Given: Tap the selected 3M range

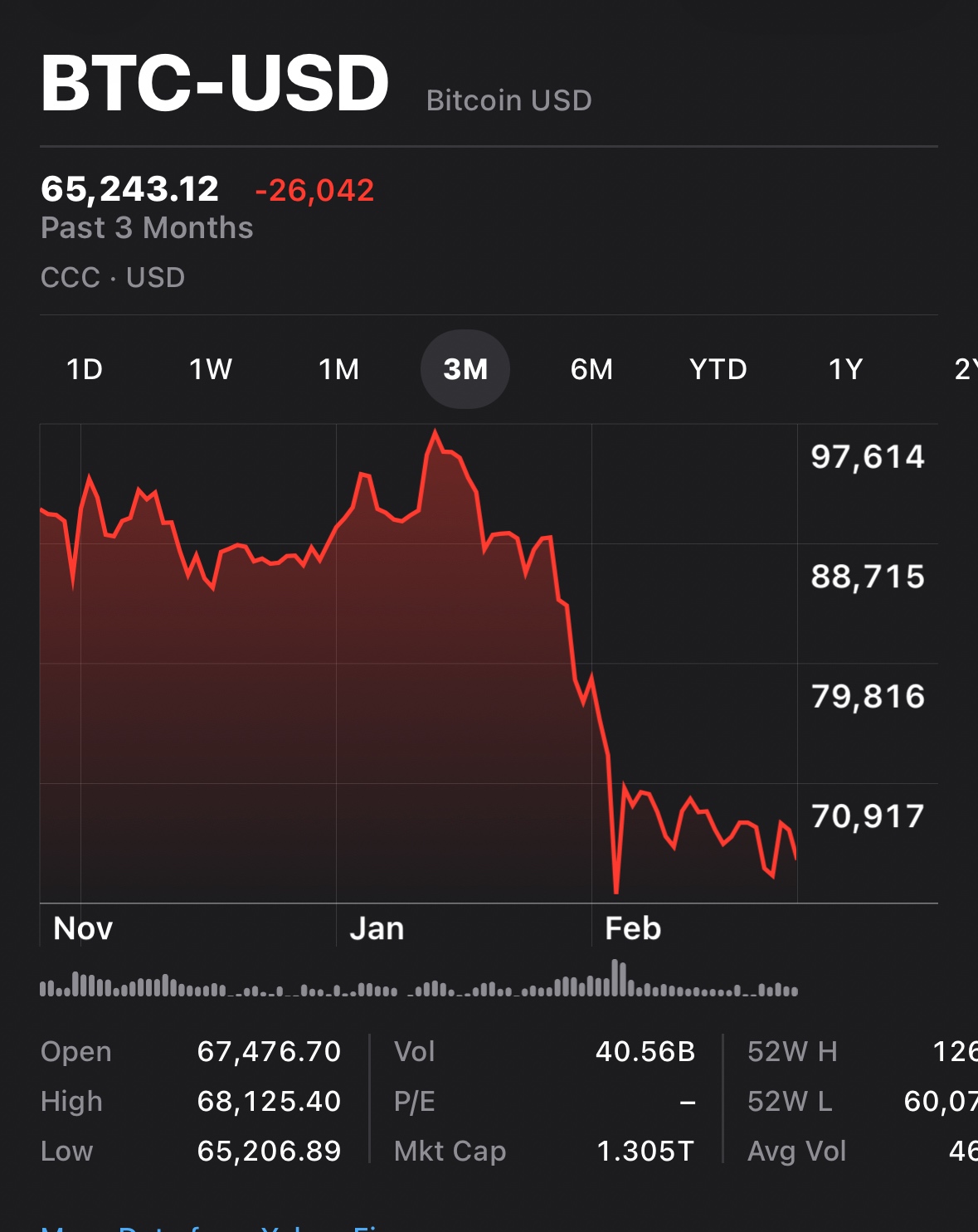Looking at the screenshot, I should (x=465, y=369).
